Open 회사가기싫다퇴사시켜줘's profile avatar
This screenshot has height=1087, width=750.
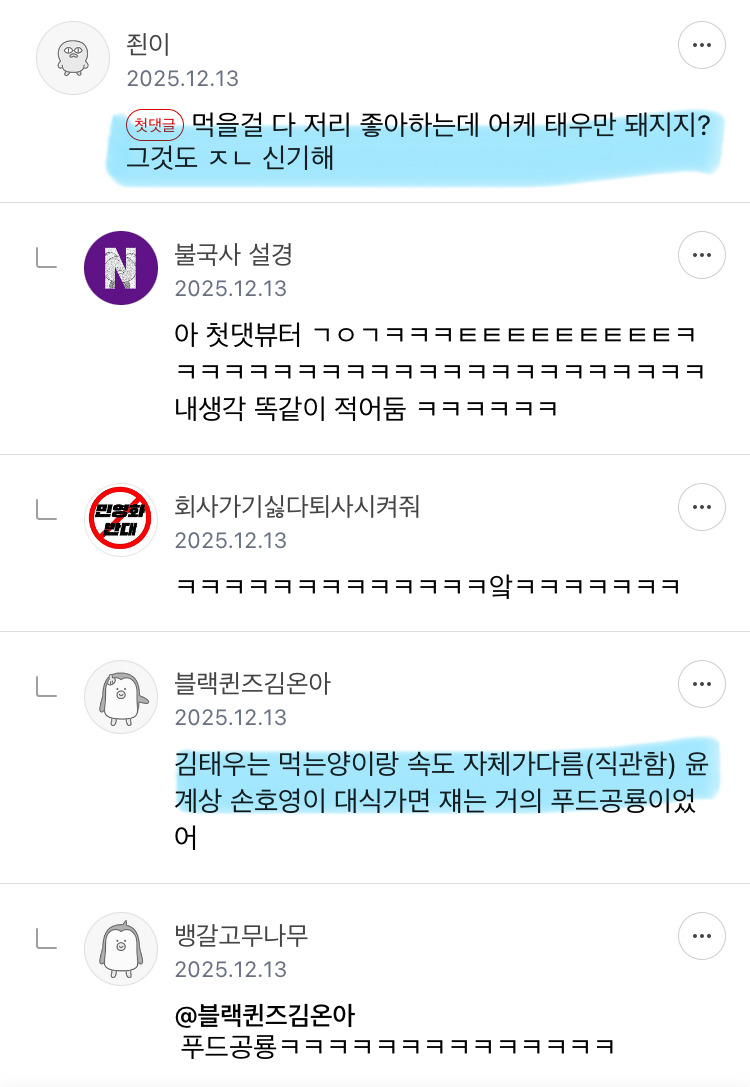121,520
